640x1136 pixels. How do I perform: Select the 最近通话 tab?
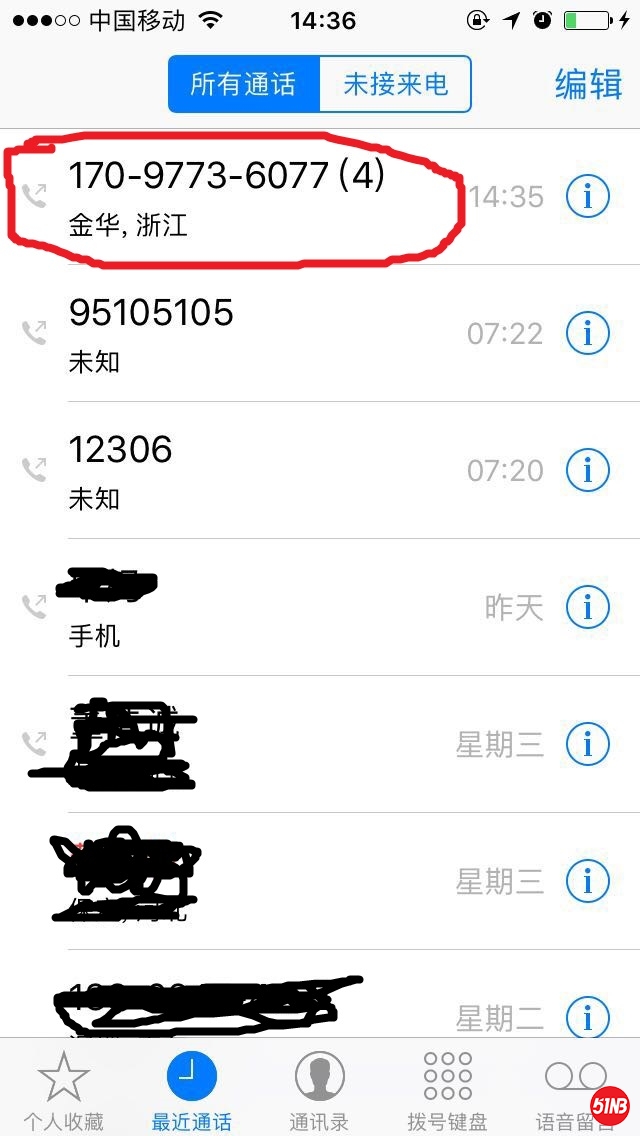click(x=191, y=1090)
